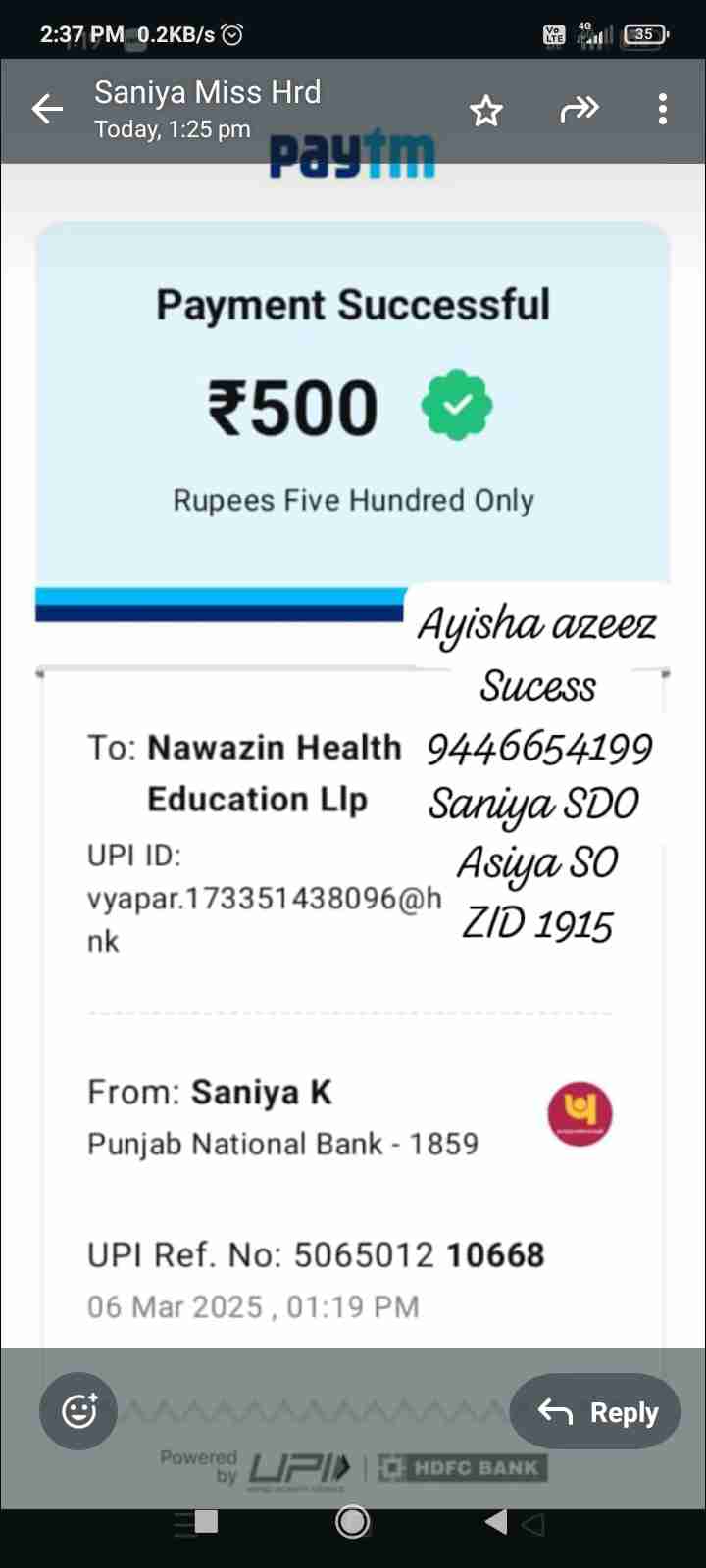Screen dimensions: 706x1568
Task: Go back from the image viewer
Action: pyautogui.click(x=47, y=109)
